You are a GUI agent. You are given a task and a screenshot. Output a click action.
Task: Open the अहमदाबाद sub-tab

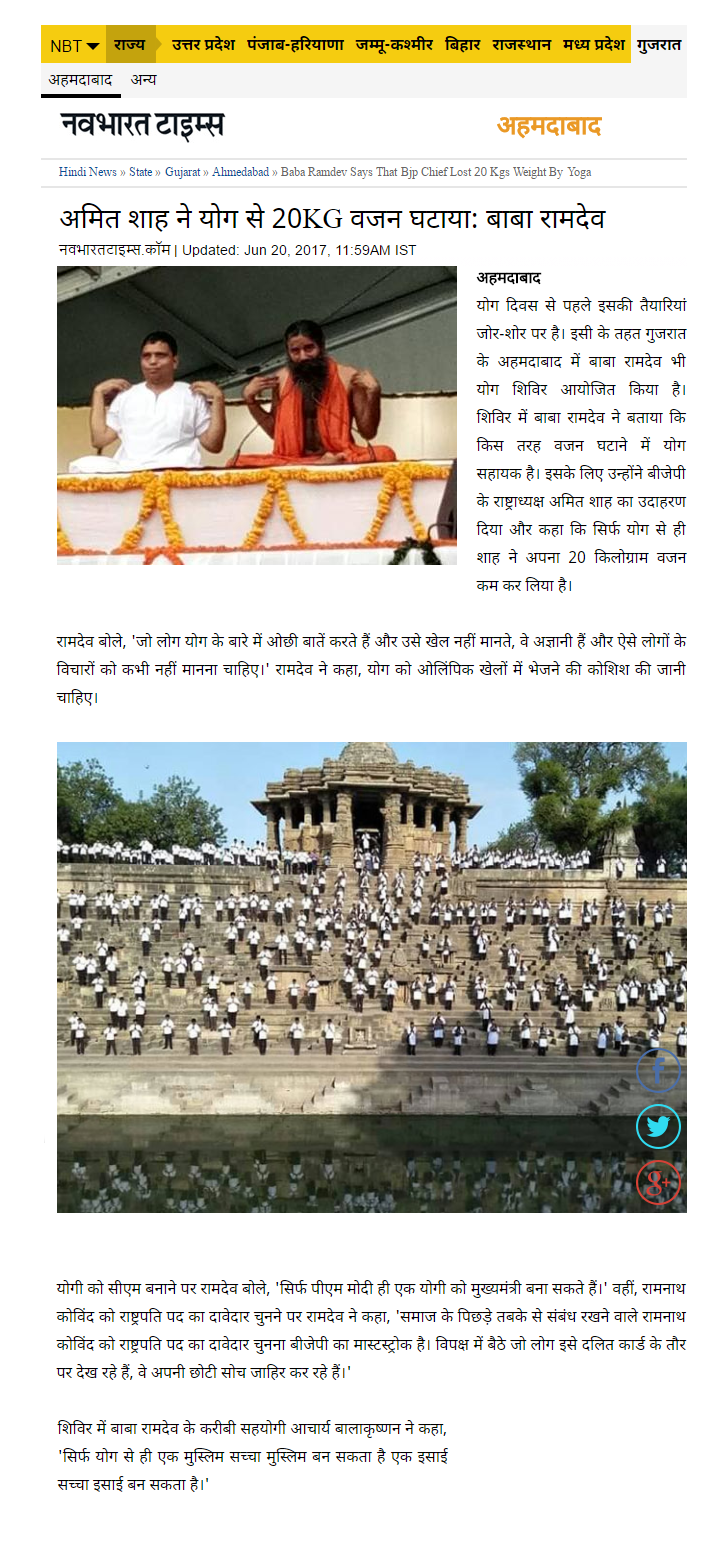click(x=80, y=80)
